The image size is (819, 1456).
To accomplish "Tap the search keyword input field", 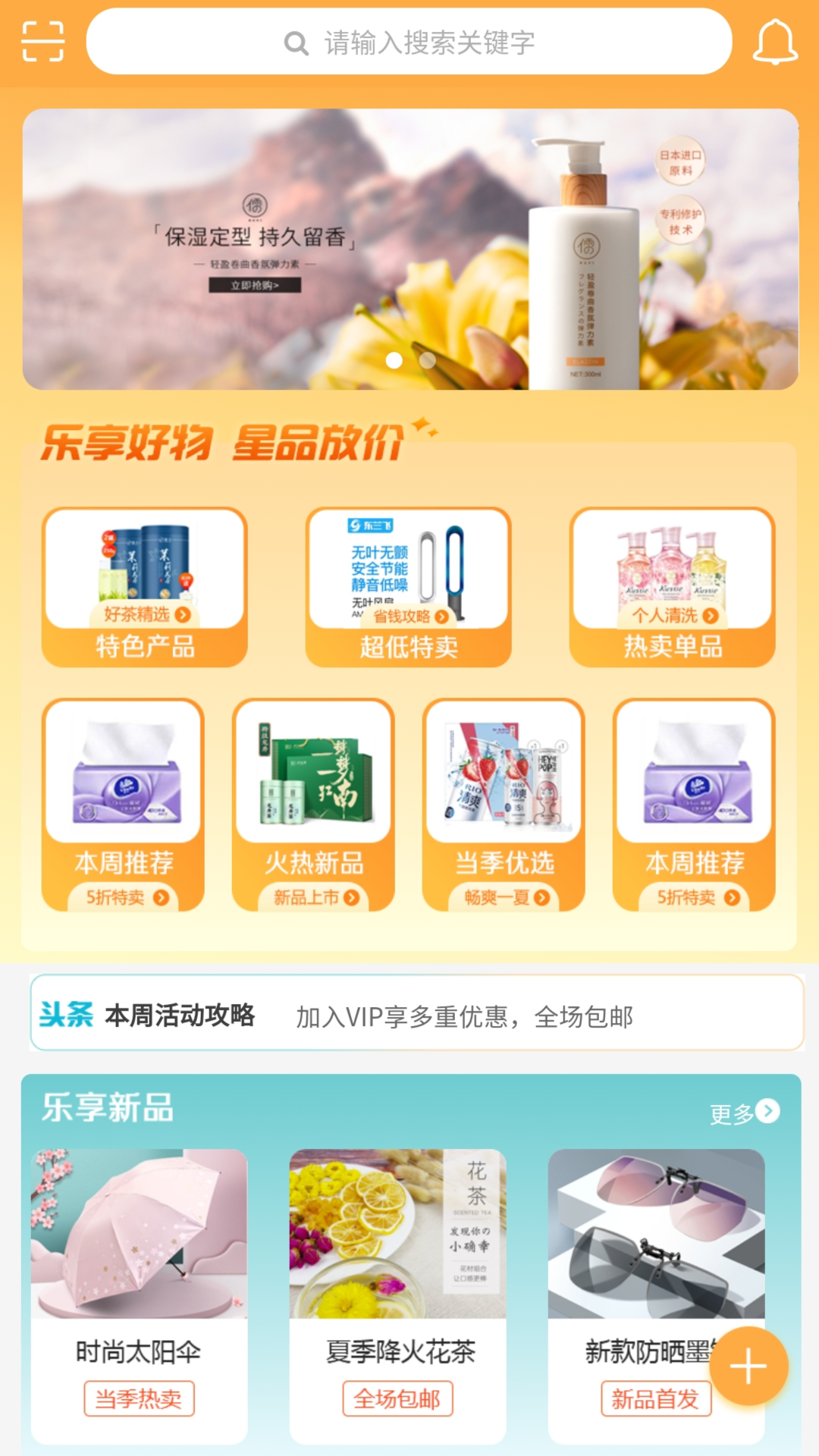I will (x=409, y=42).
